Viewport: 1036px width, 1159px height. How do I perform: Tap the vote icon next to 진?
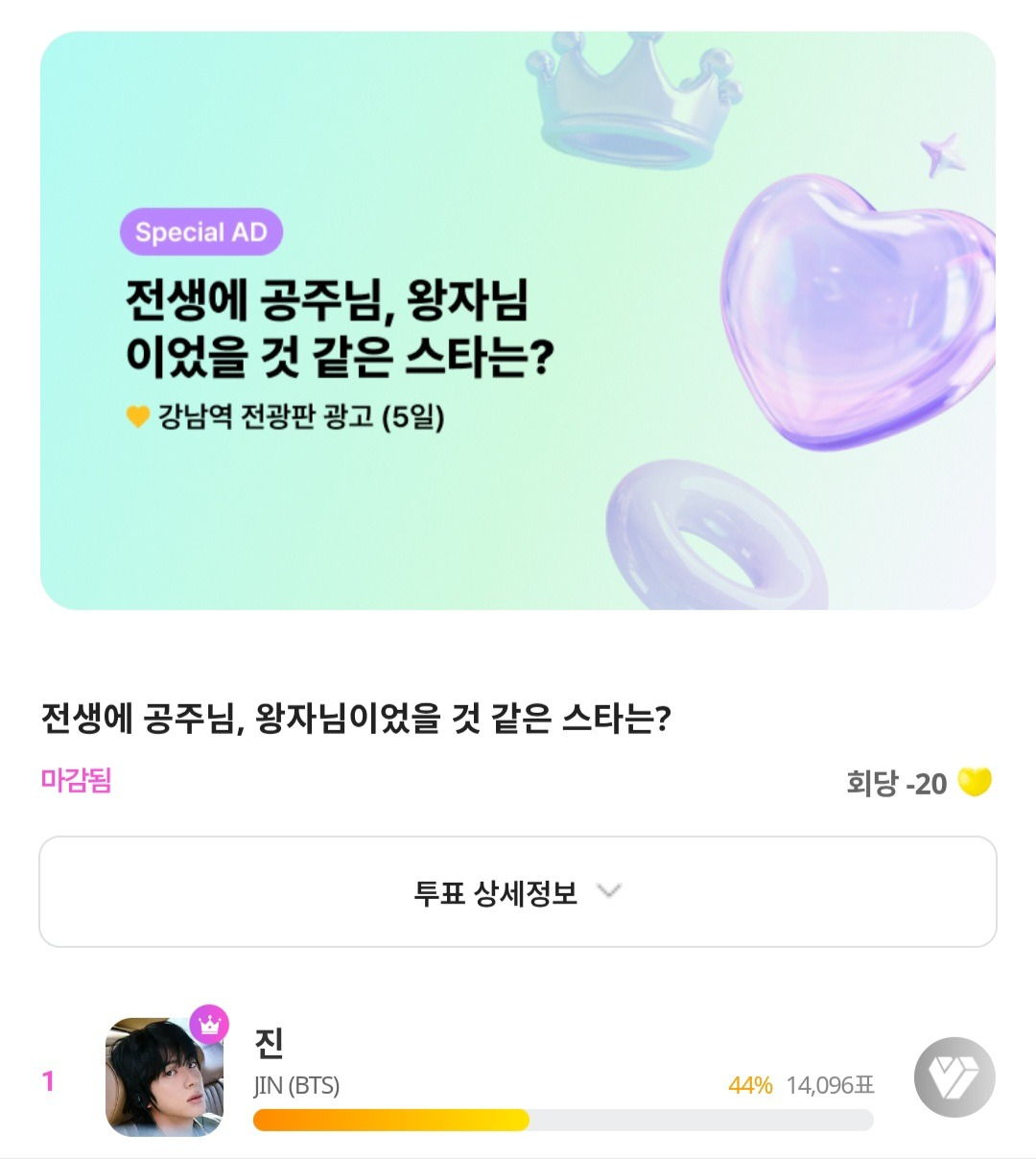[954, 1077]
